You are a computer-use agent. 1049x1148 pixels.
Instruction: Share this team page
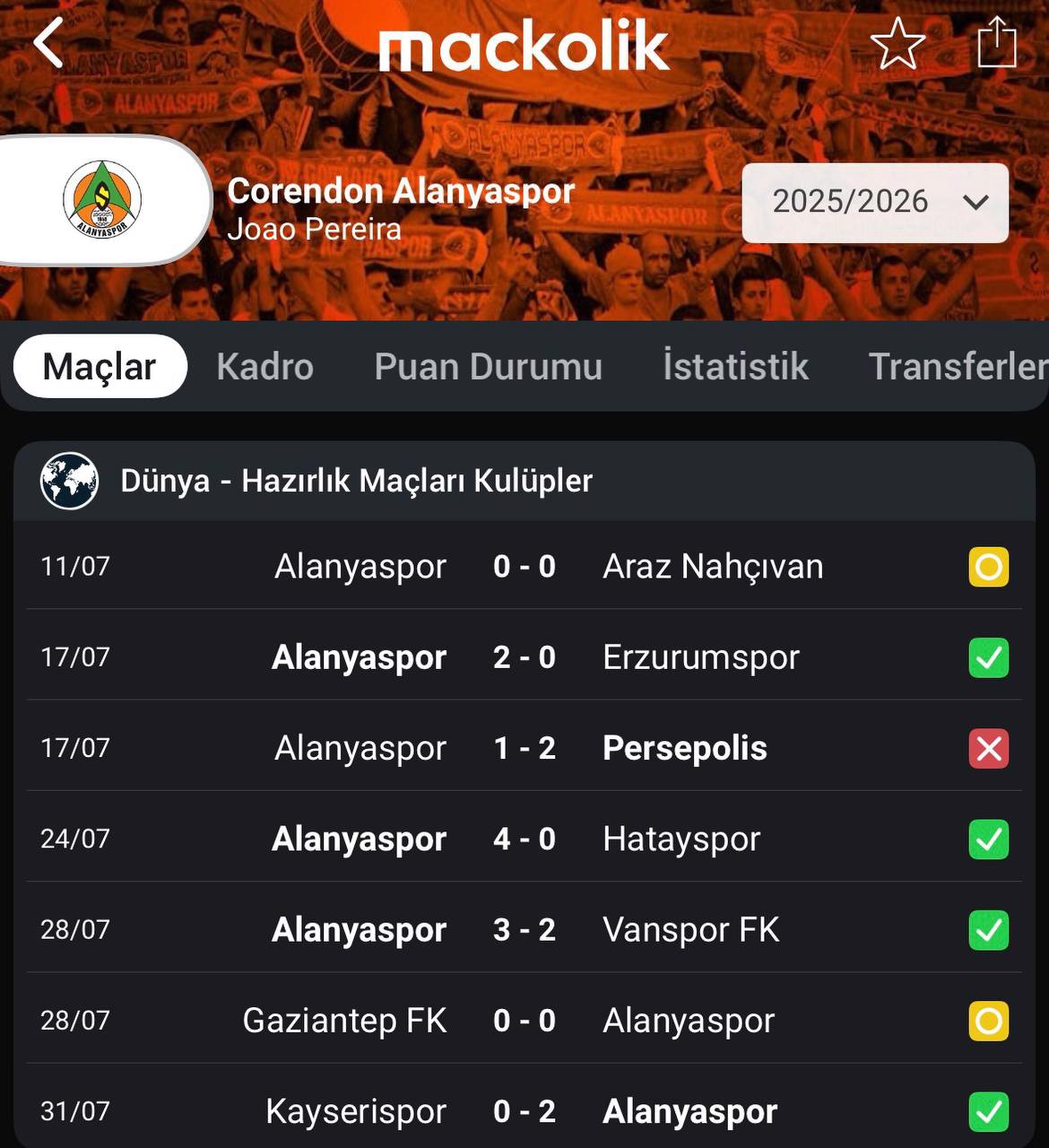pos(996,43)
